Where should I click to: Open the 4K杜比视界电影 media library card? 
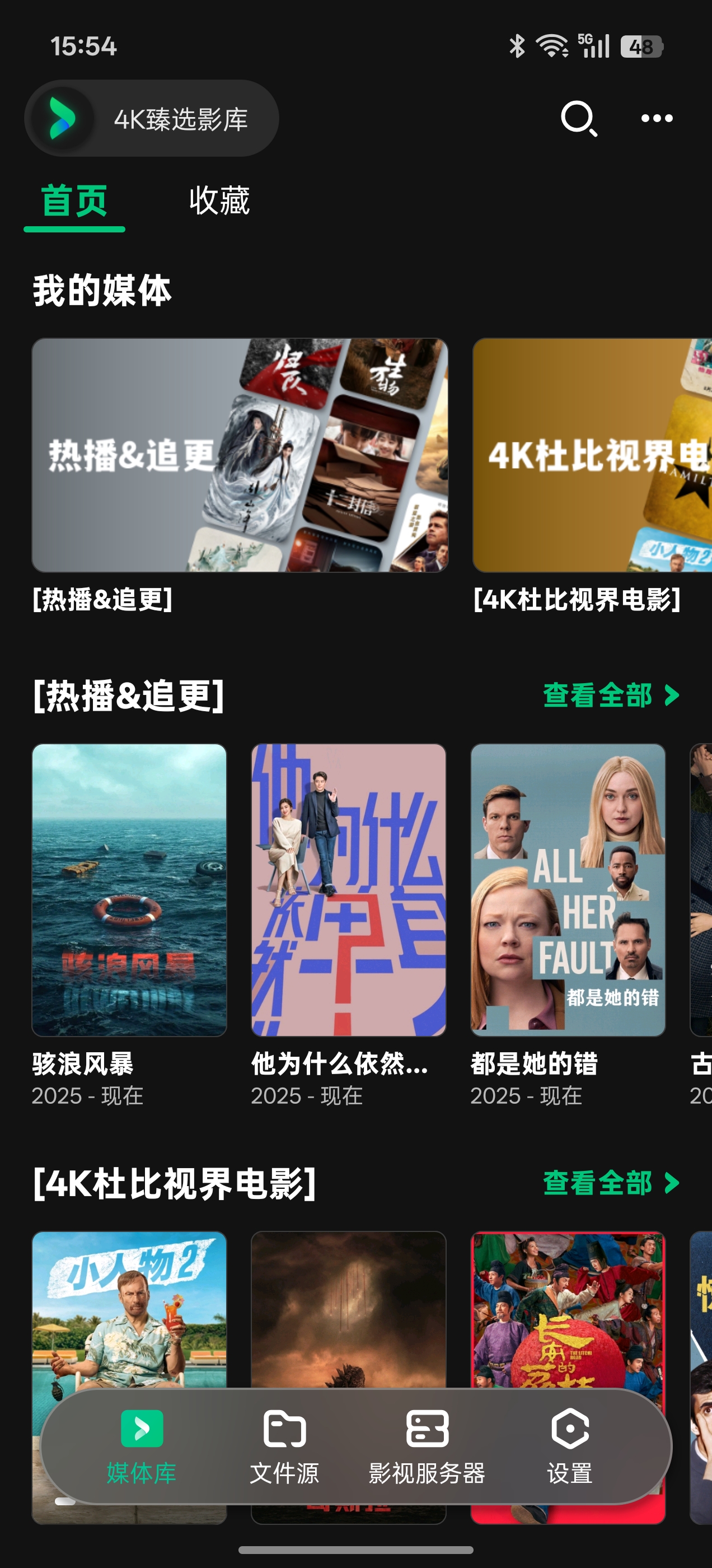(x=592, y=455)
